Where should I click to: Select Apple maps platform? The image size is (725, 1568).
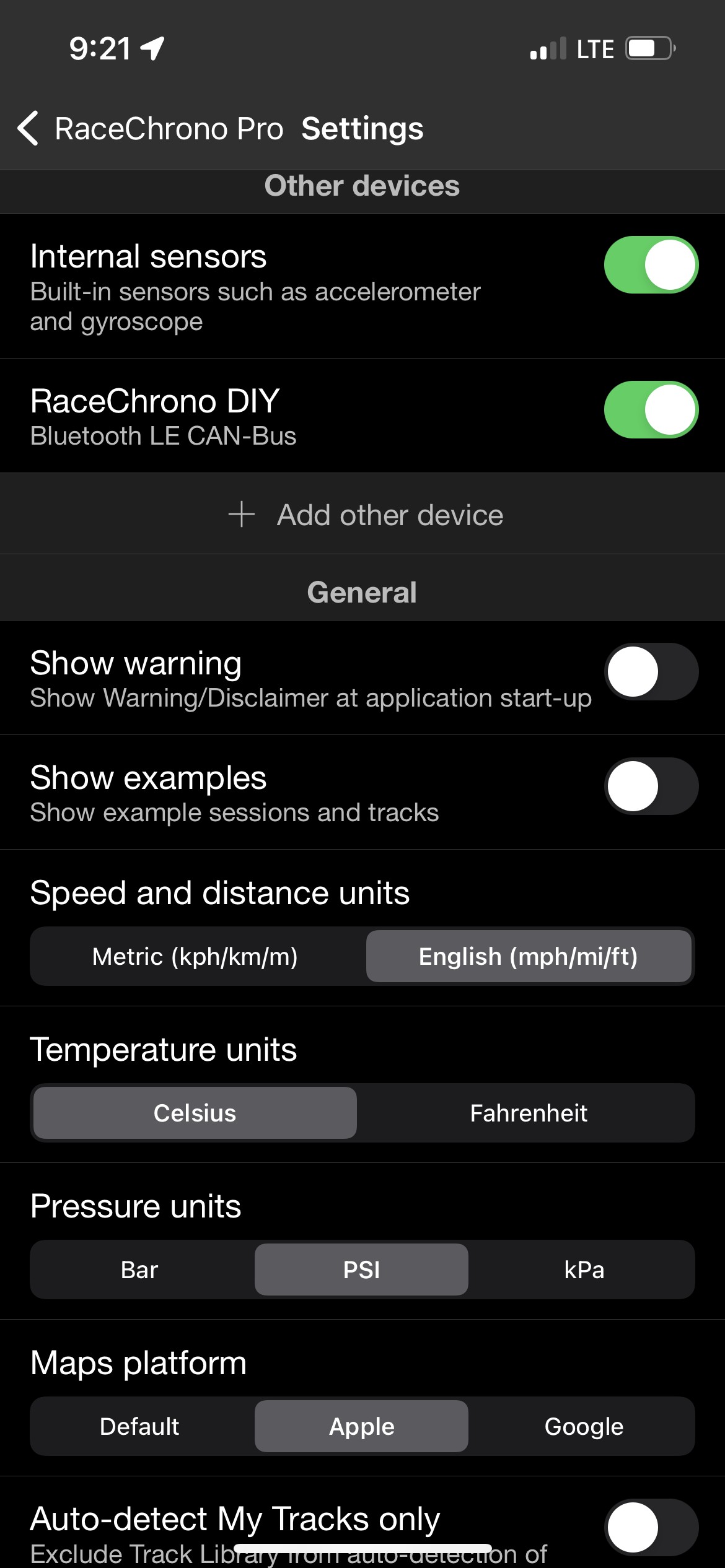361,1427
